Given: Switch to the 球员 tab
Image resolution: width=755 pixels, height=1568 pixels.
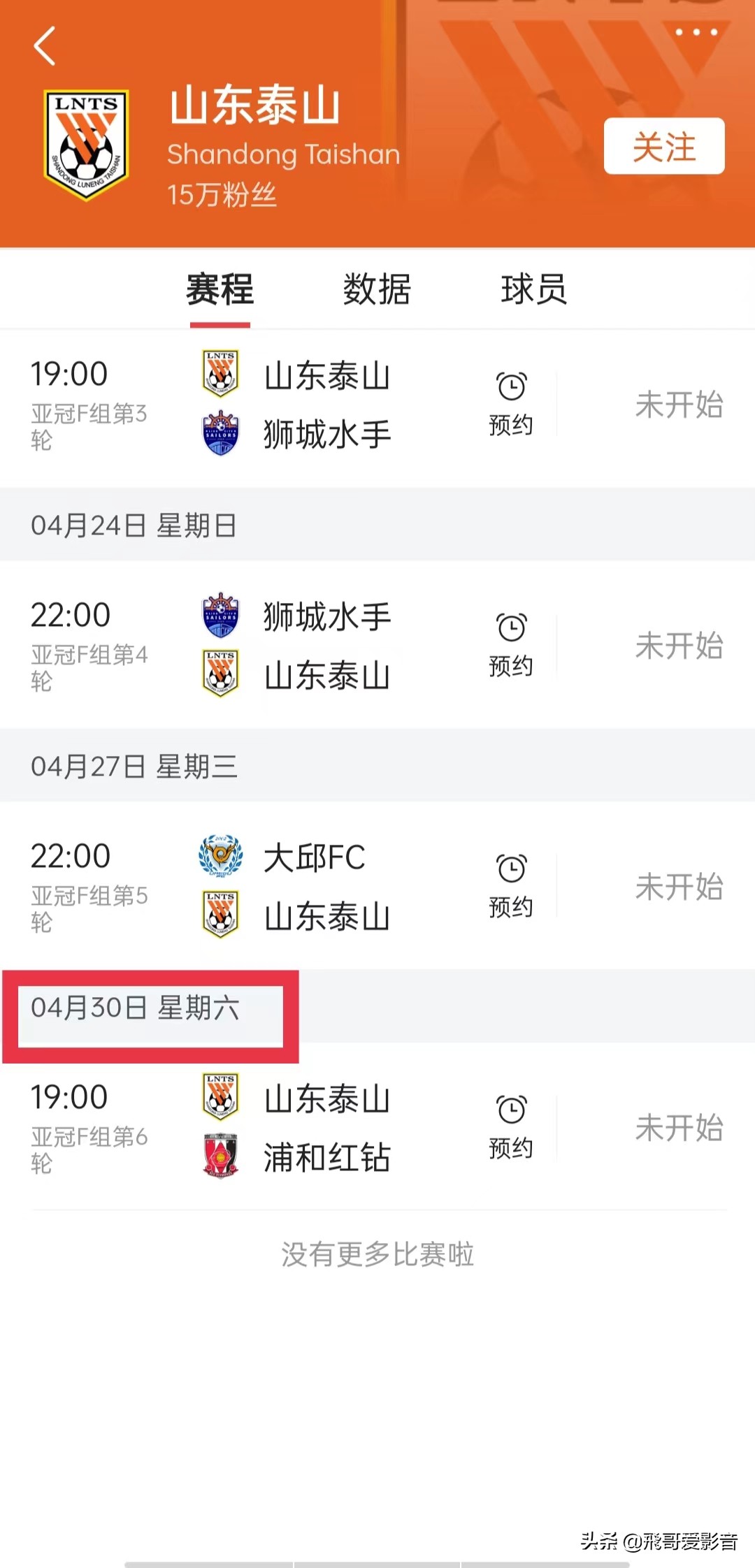Looking at the screenshot, I should [x=535, y=289].
